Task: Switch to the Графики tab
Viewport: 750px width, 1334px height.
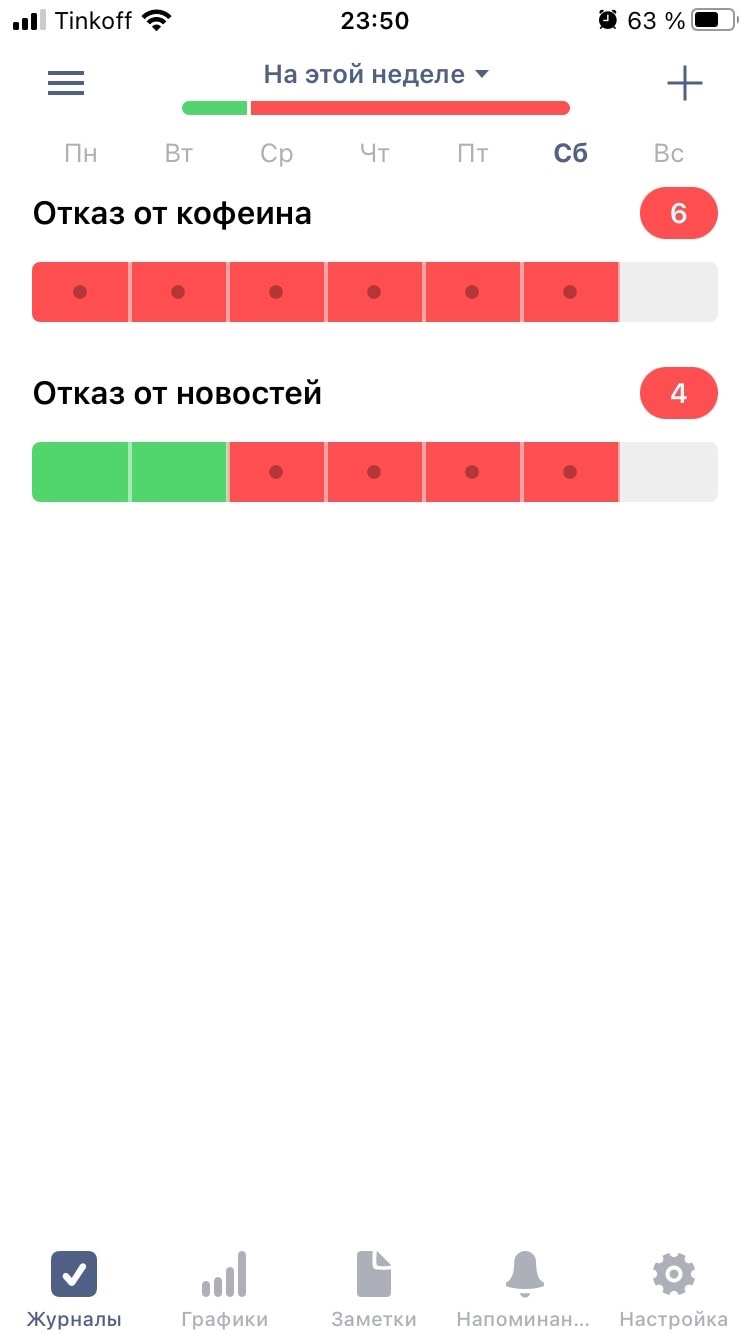Action: [224, 1289]
